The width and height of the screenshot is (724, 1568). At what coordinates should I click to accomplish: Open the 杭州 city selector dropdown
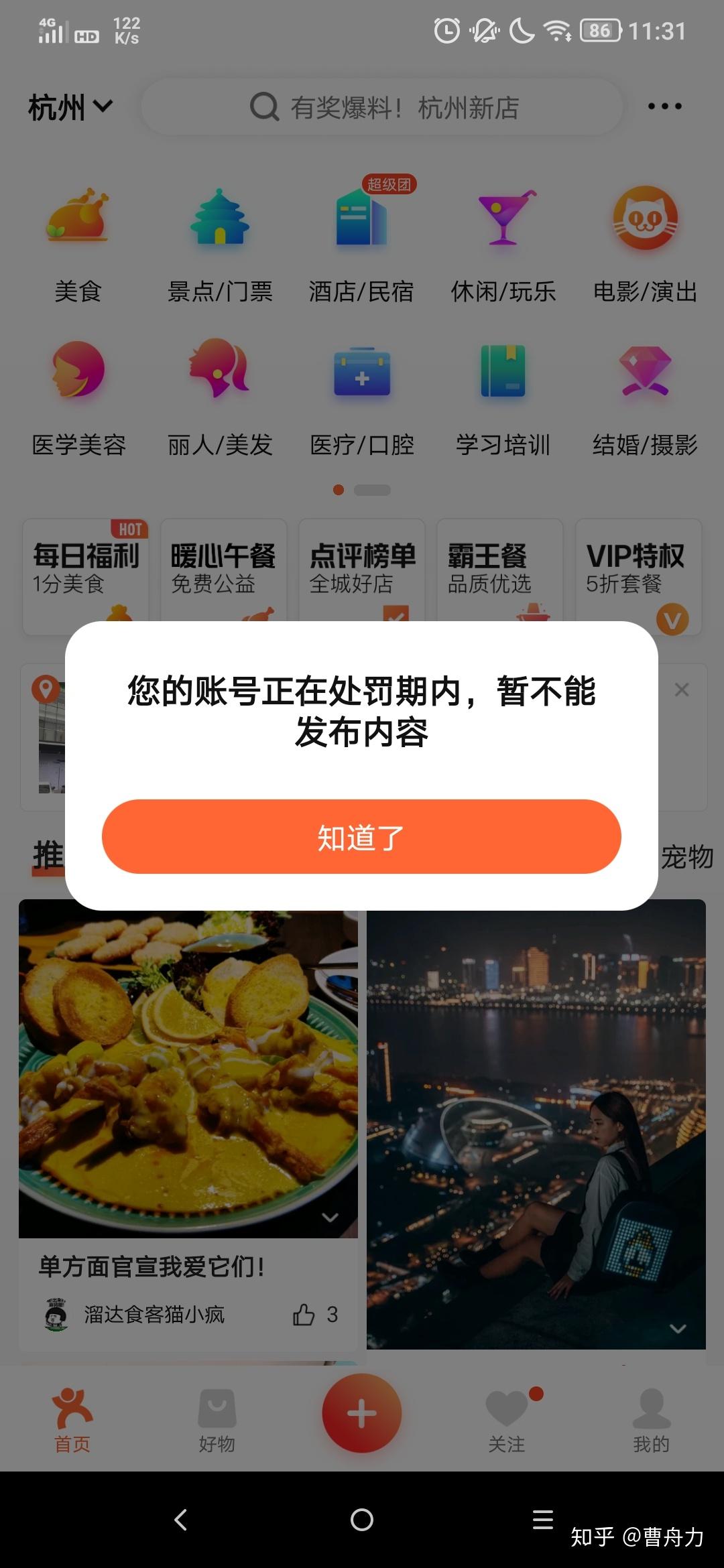(x=70, y=107)
